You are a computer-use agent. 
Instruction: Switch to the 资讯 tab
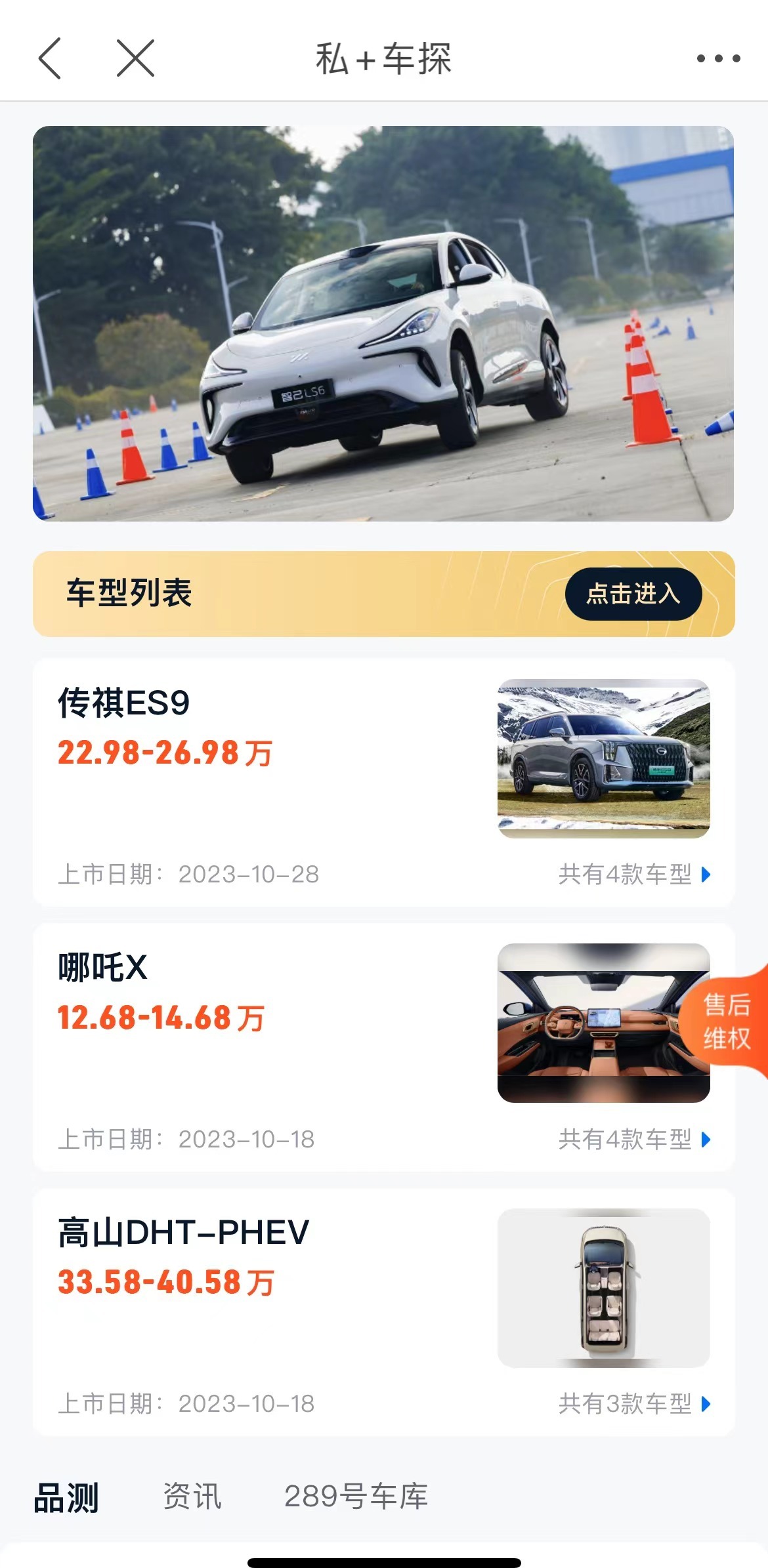pyautogui.click(x=192, y=1497)
